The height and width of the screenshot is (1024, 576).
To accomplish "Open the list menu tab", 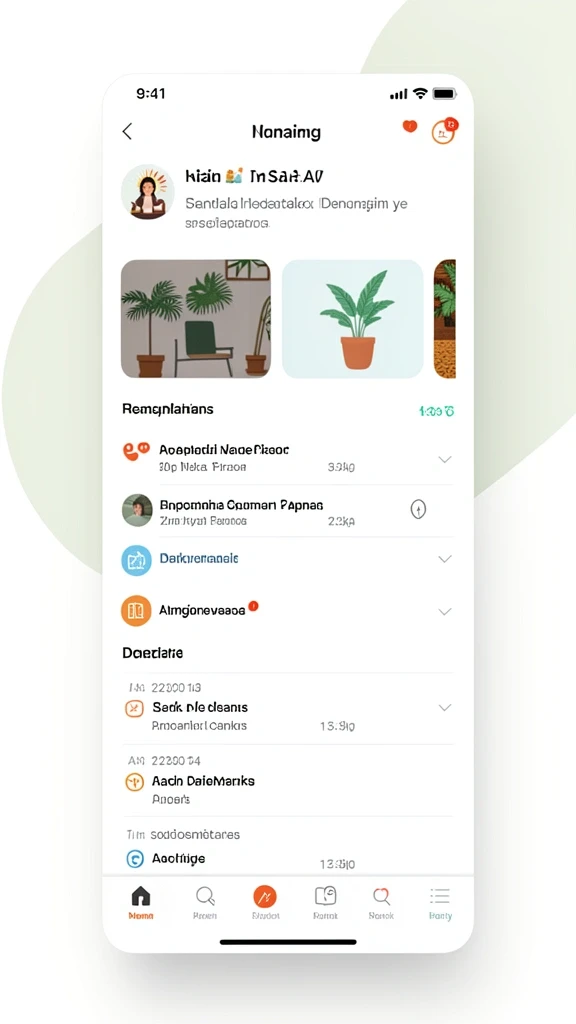I will 440,903.
